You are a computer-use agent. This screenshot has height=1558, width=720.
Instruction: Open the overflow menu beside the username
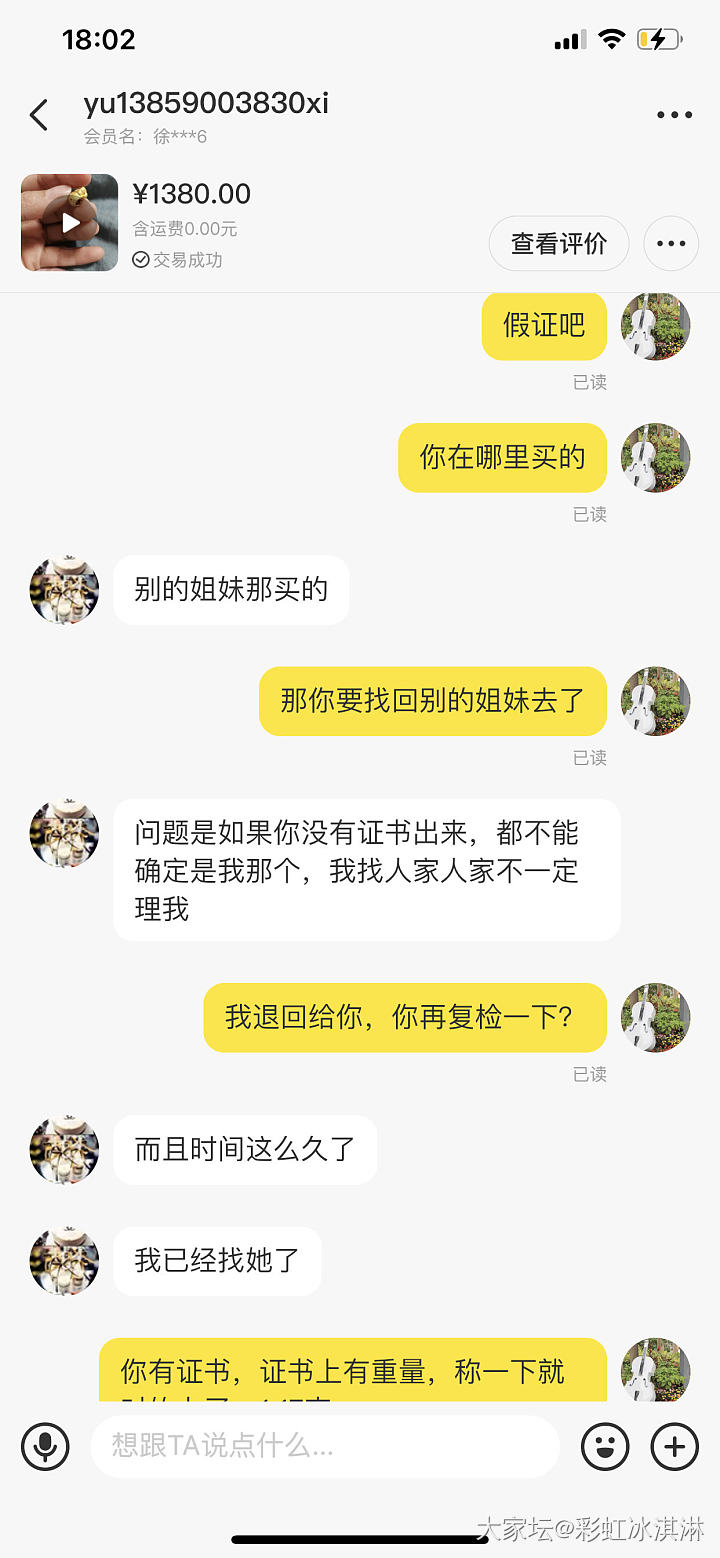click(674, 116)
